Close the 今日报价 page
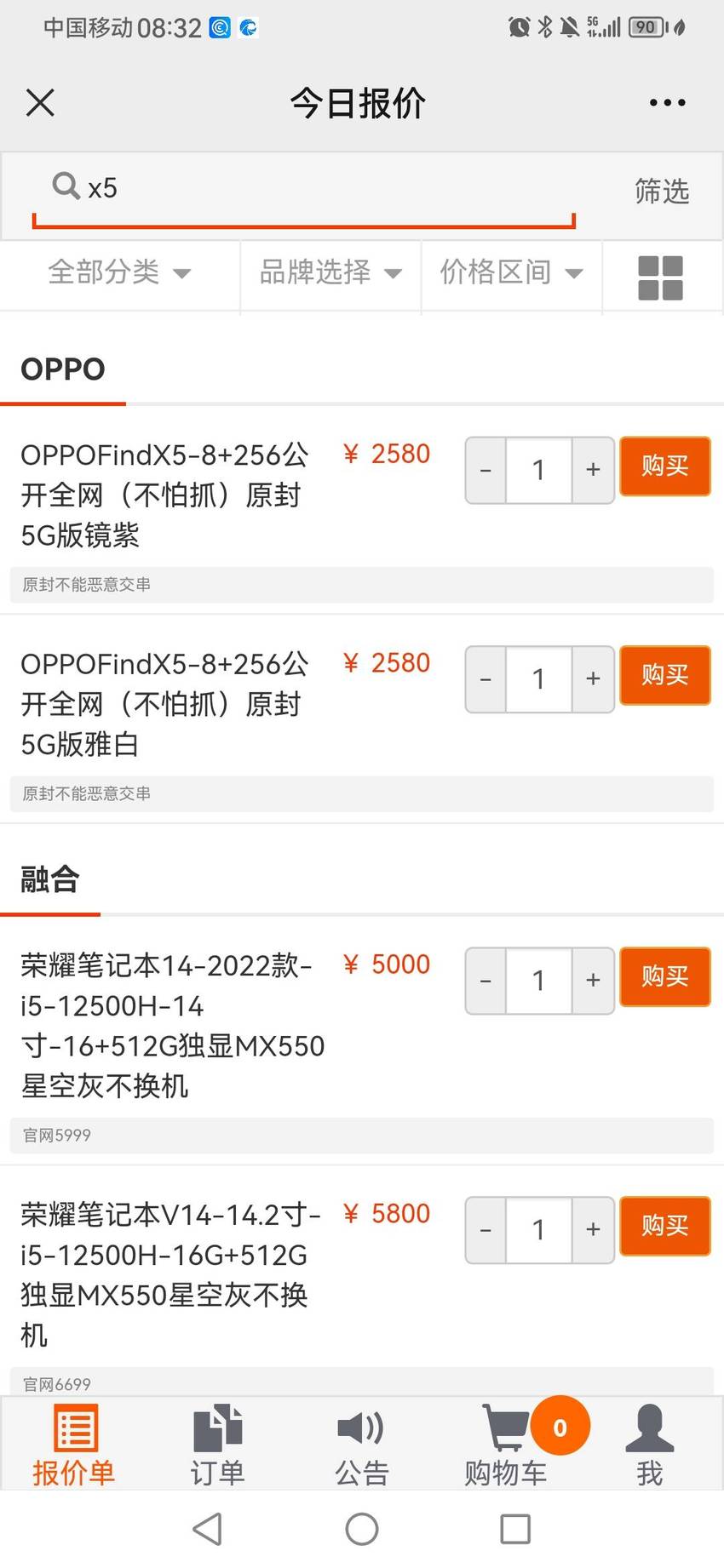The height and width of the screenshot is (1568, 724). pyautogui.click(x=40, y=103)
